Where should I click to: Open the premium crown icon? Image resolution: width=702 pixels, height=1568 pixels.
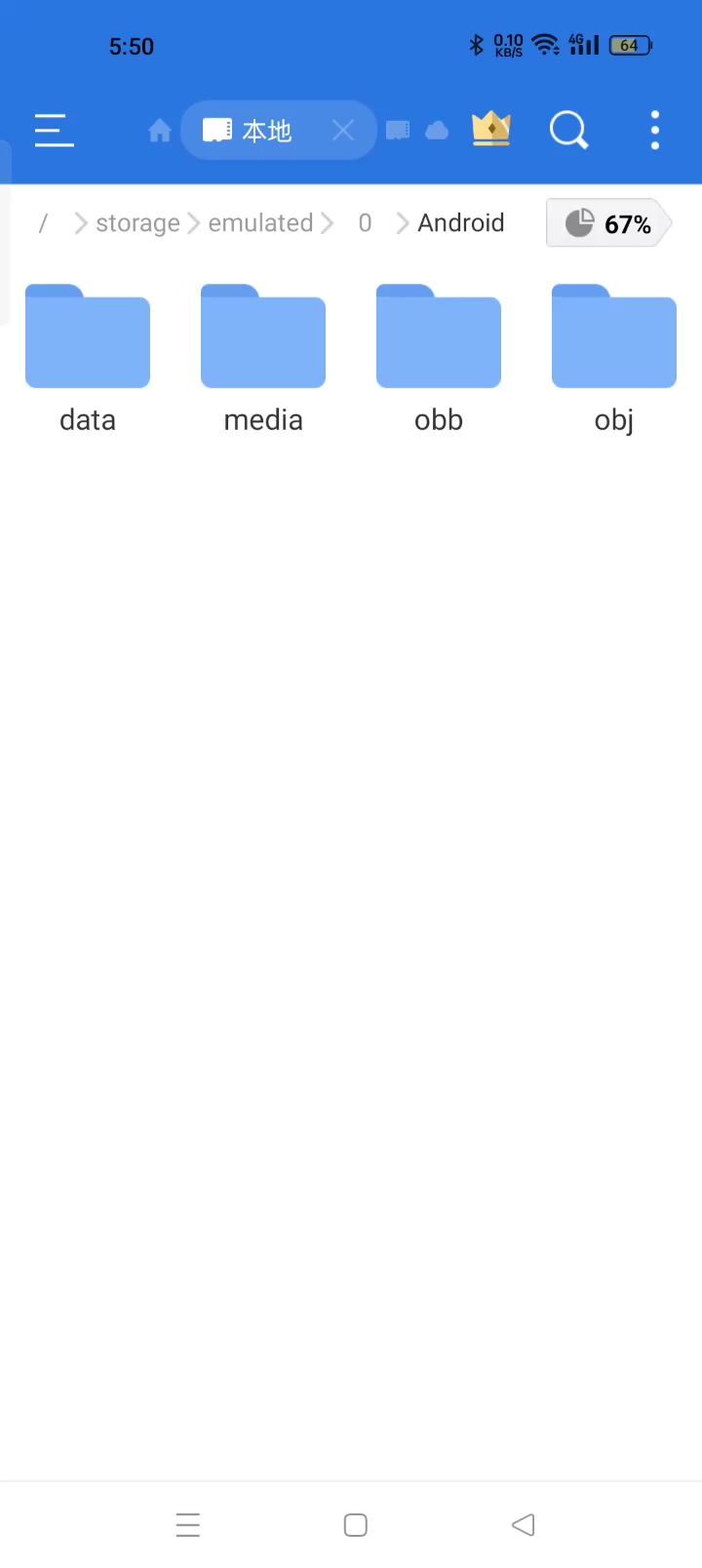coord(491,129)
